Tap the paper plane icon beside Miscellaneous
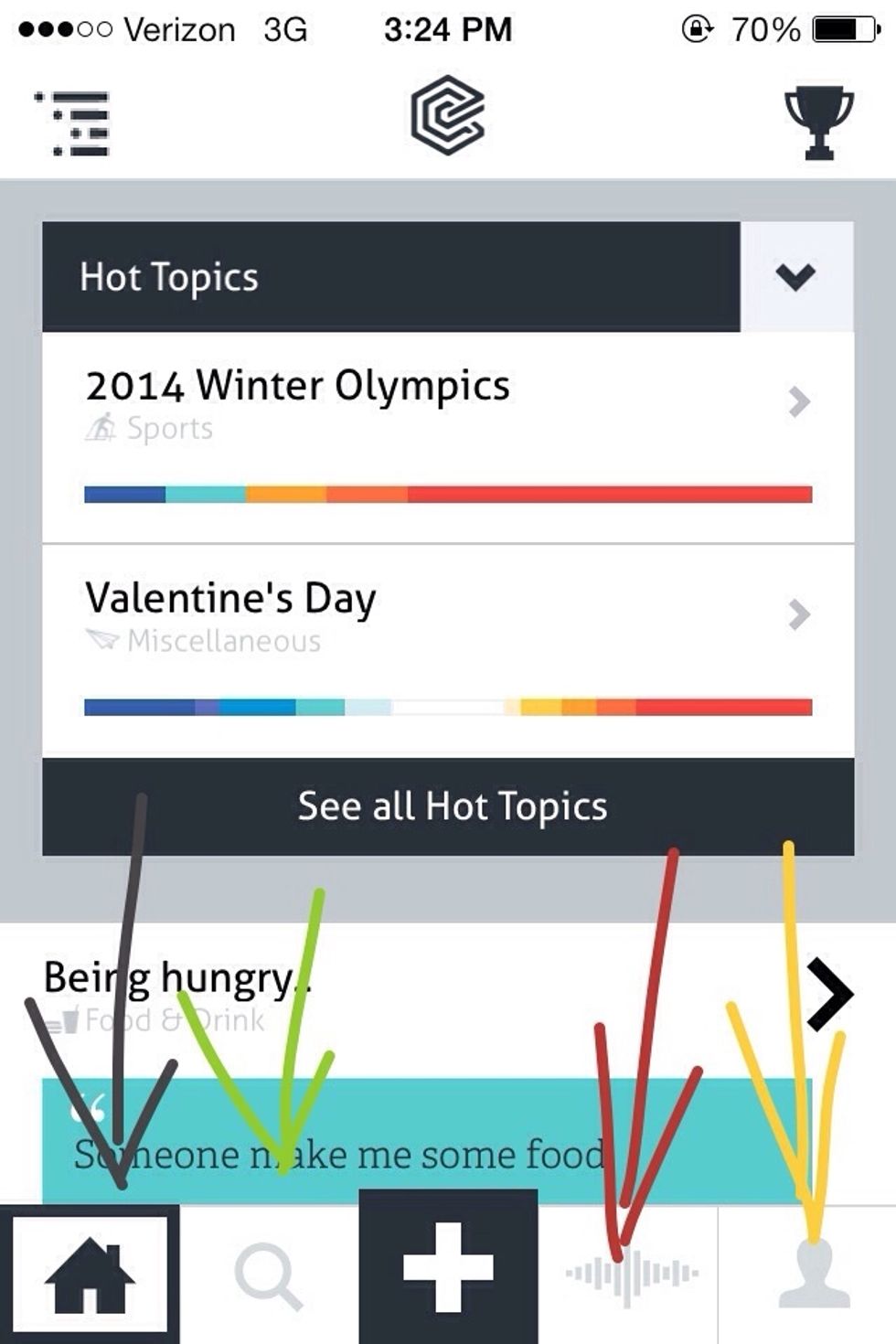The width and height of the screenshot is (896, 1344). point(102,641)
